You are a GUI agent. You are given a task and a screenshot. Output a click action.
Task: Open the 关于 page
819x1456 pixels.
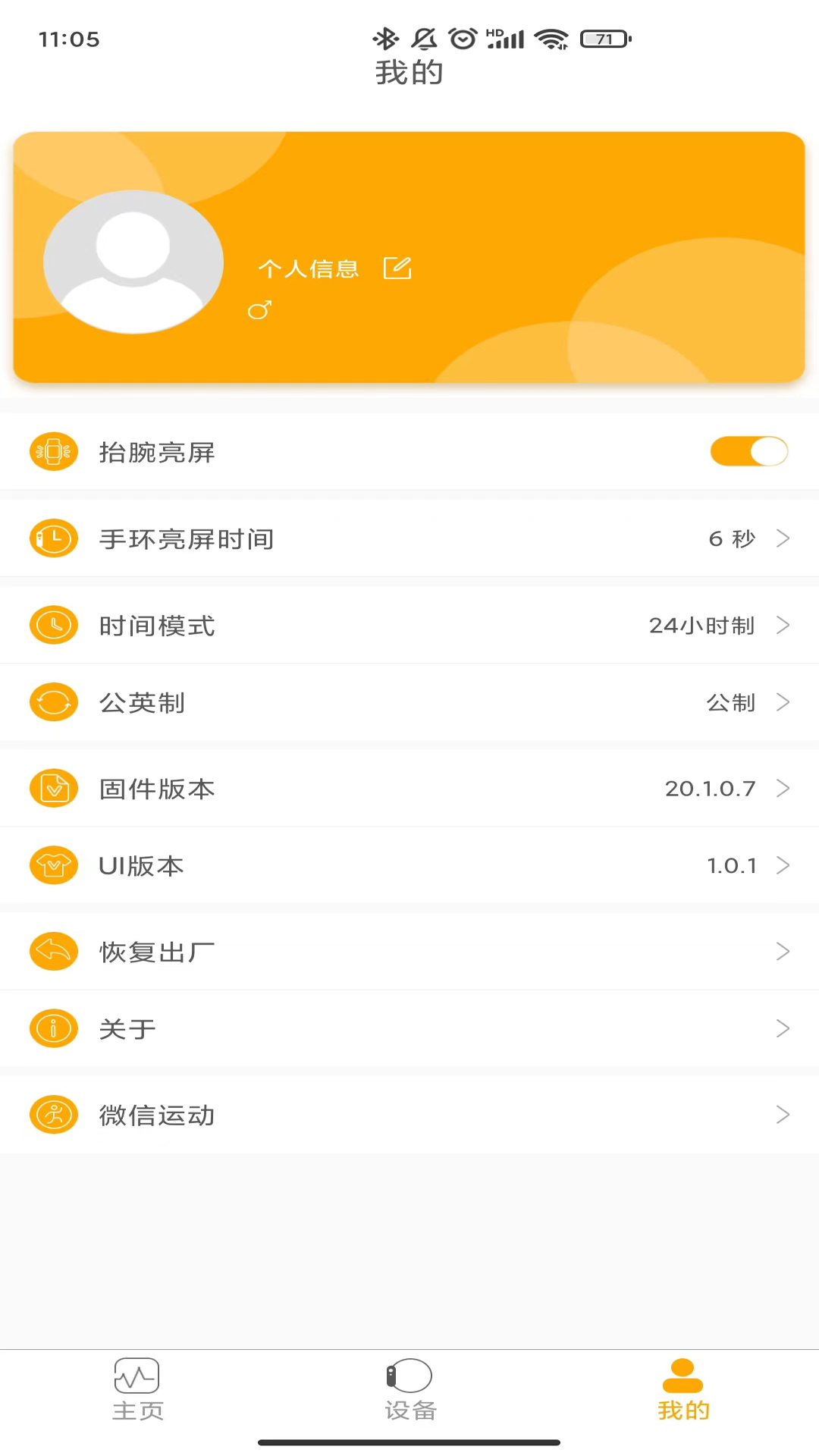[409, 1029]
